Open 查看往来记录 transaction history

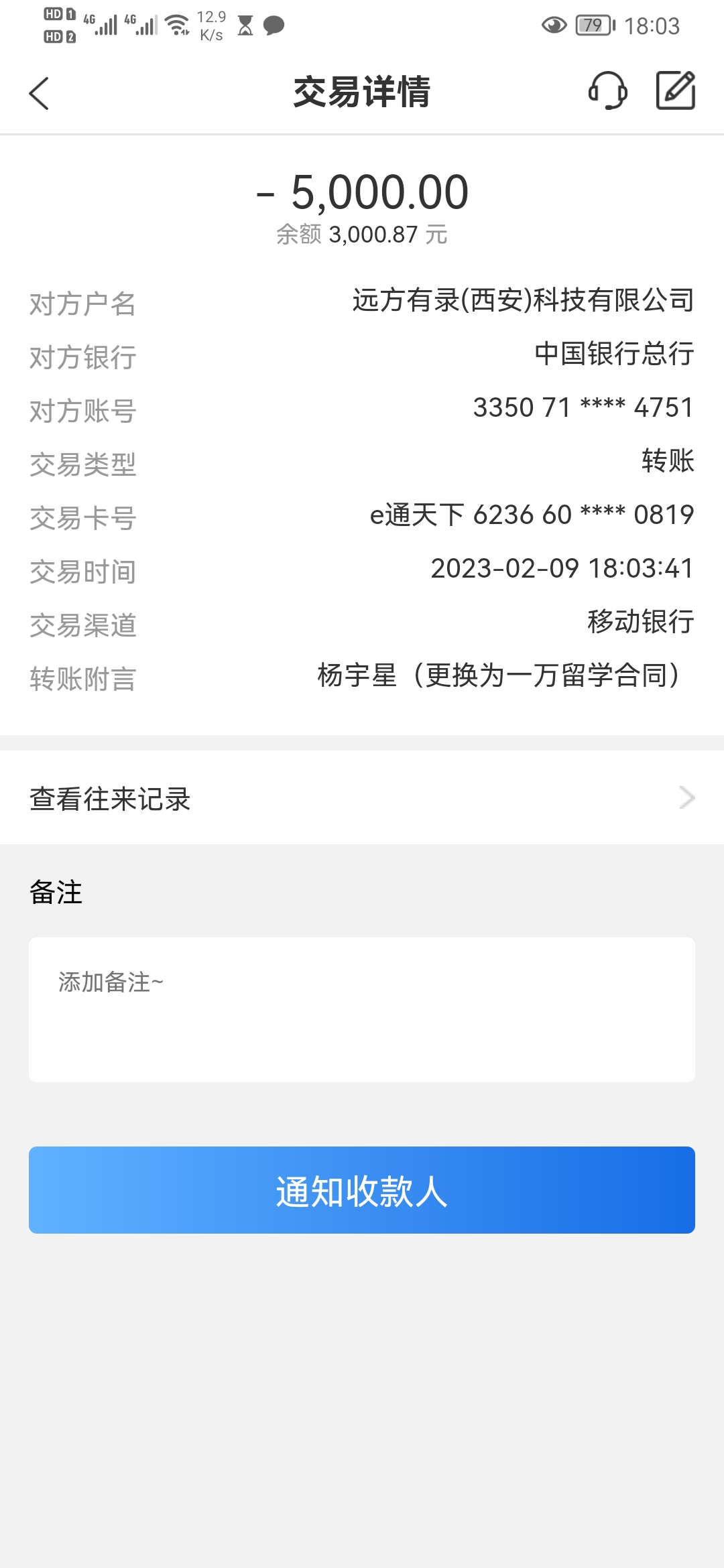[x=362, y=798]
